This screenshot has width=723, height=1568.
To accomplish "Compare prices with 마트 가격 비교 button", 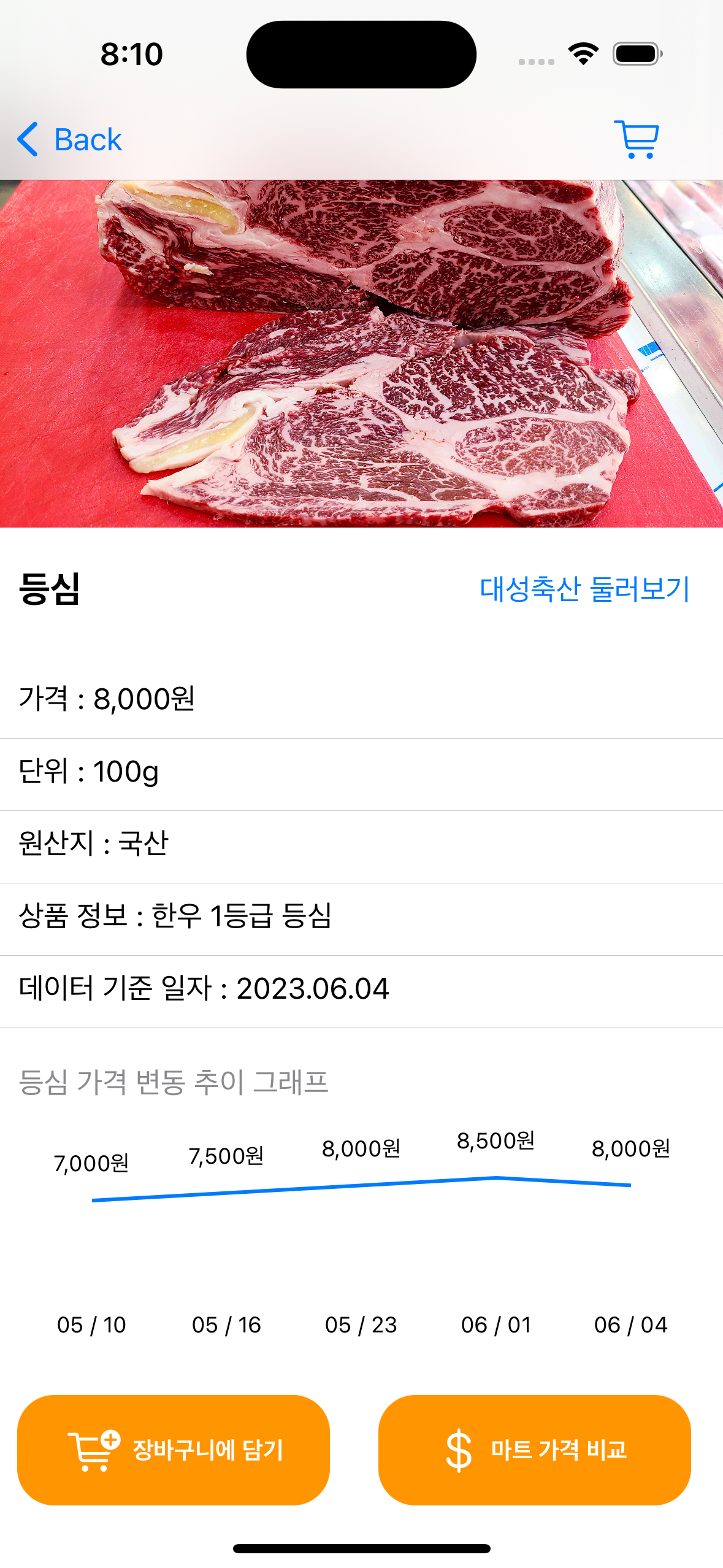I will (534, 1450).
